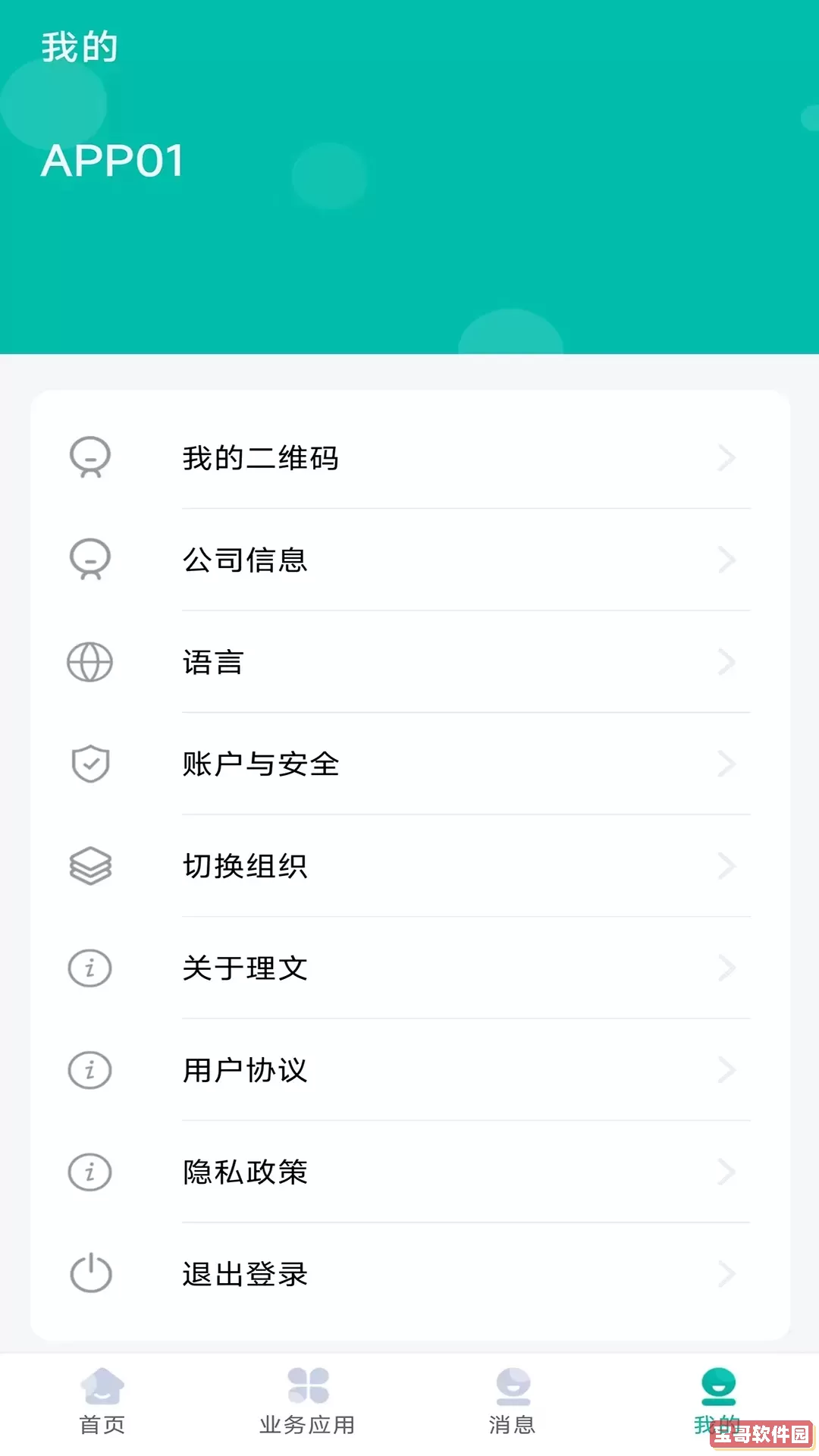Switch to the 首页 tab

pyautogui.click(x=102, y=1401)
